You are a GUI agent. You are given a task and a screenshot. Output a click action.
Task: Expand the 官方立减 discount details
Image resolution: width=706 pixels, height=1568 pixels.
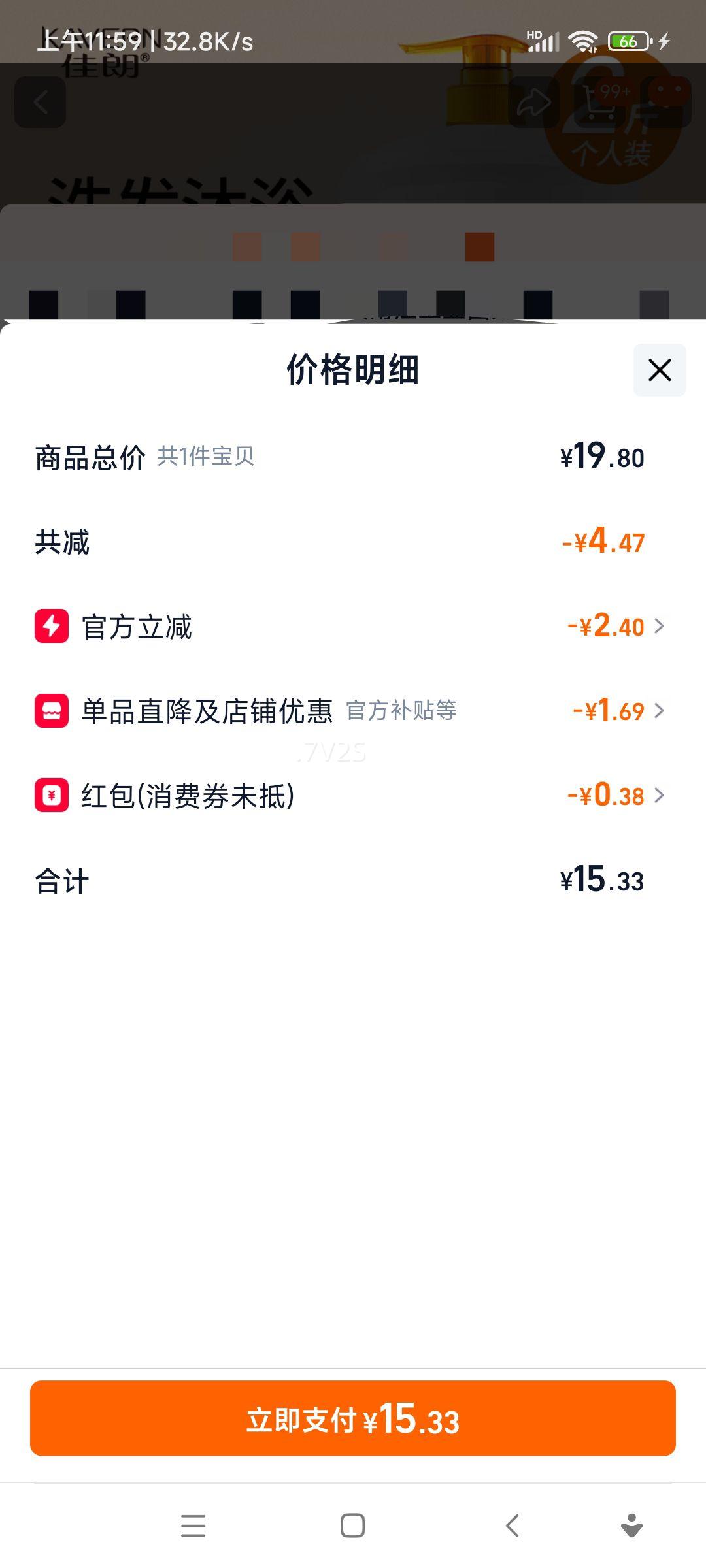[x=614, y=627]
